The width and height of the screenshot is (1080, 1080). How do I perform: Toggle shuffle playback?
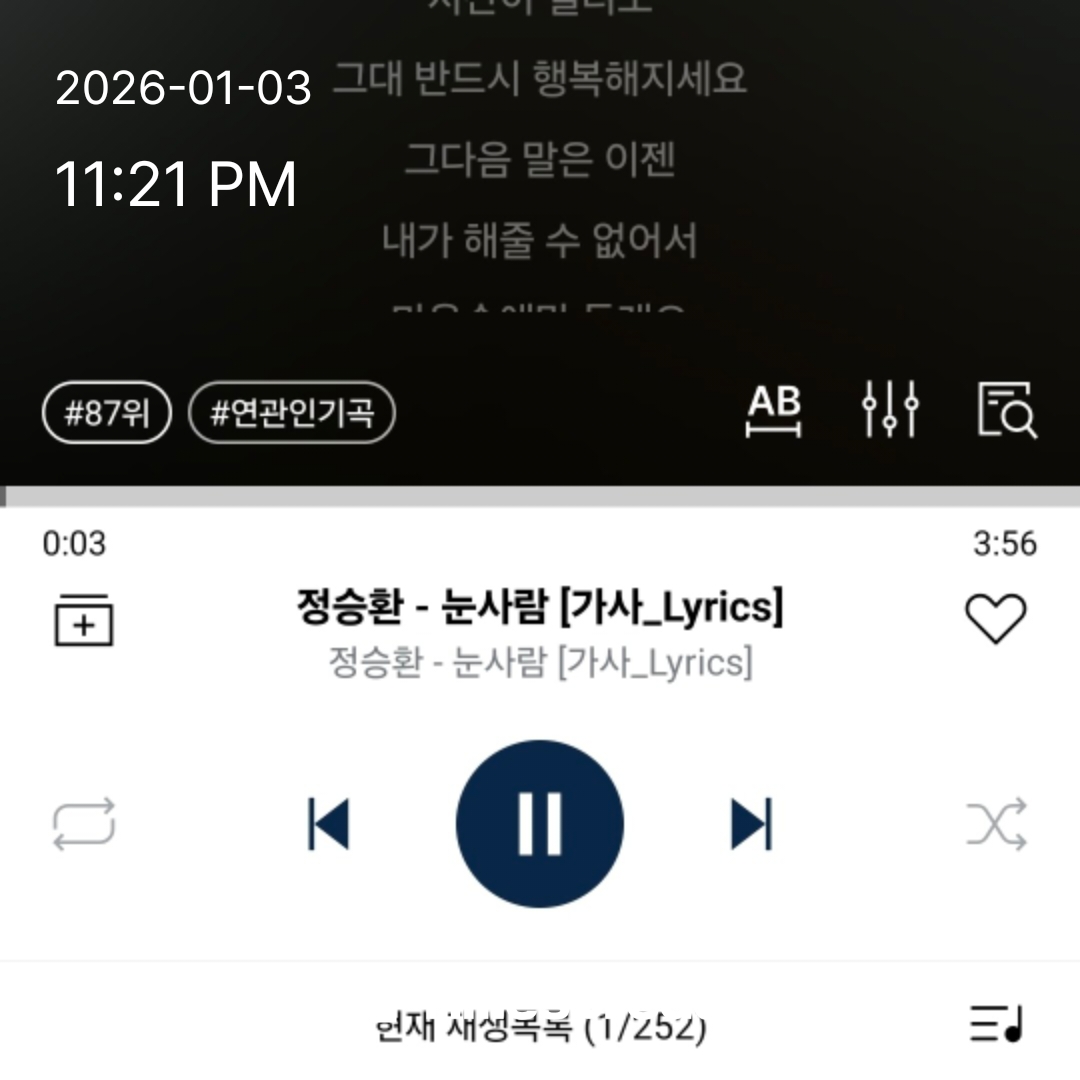(996, 824)
